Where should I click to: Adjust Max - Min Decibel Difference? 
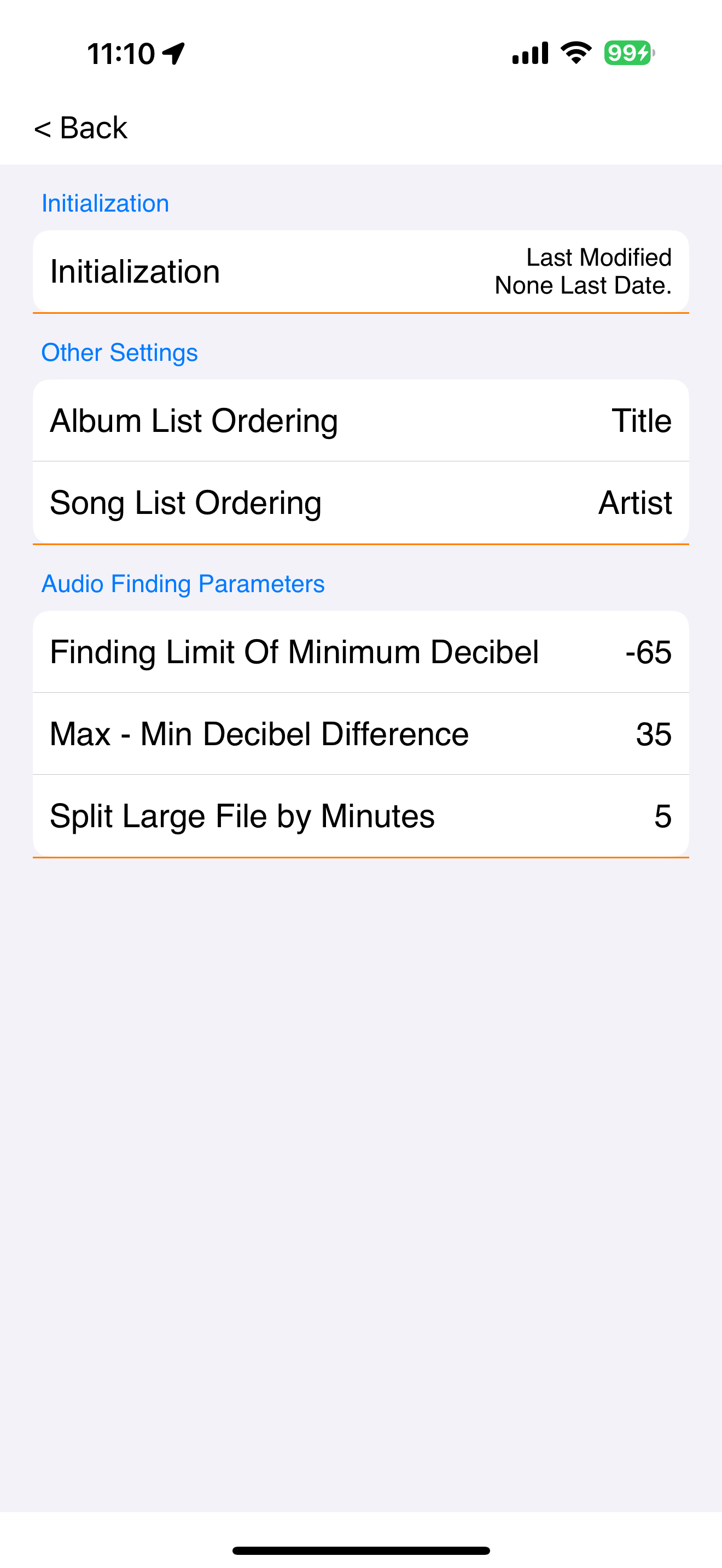(360, 734)
